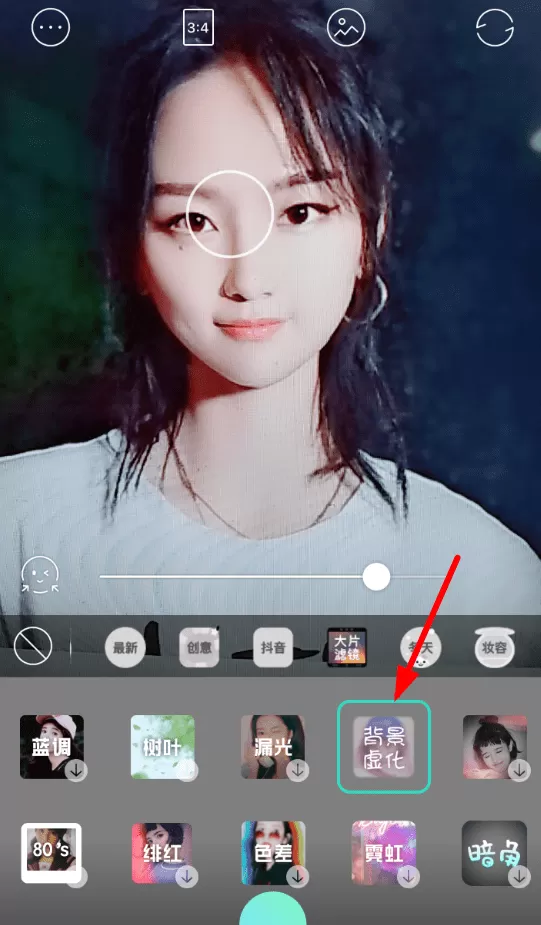Select the 绯红 filter

coord(163,853)
